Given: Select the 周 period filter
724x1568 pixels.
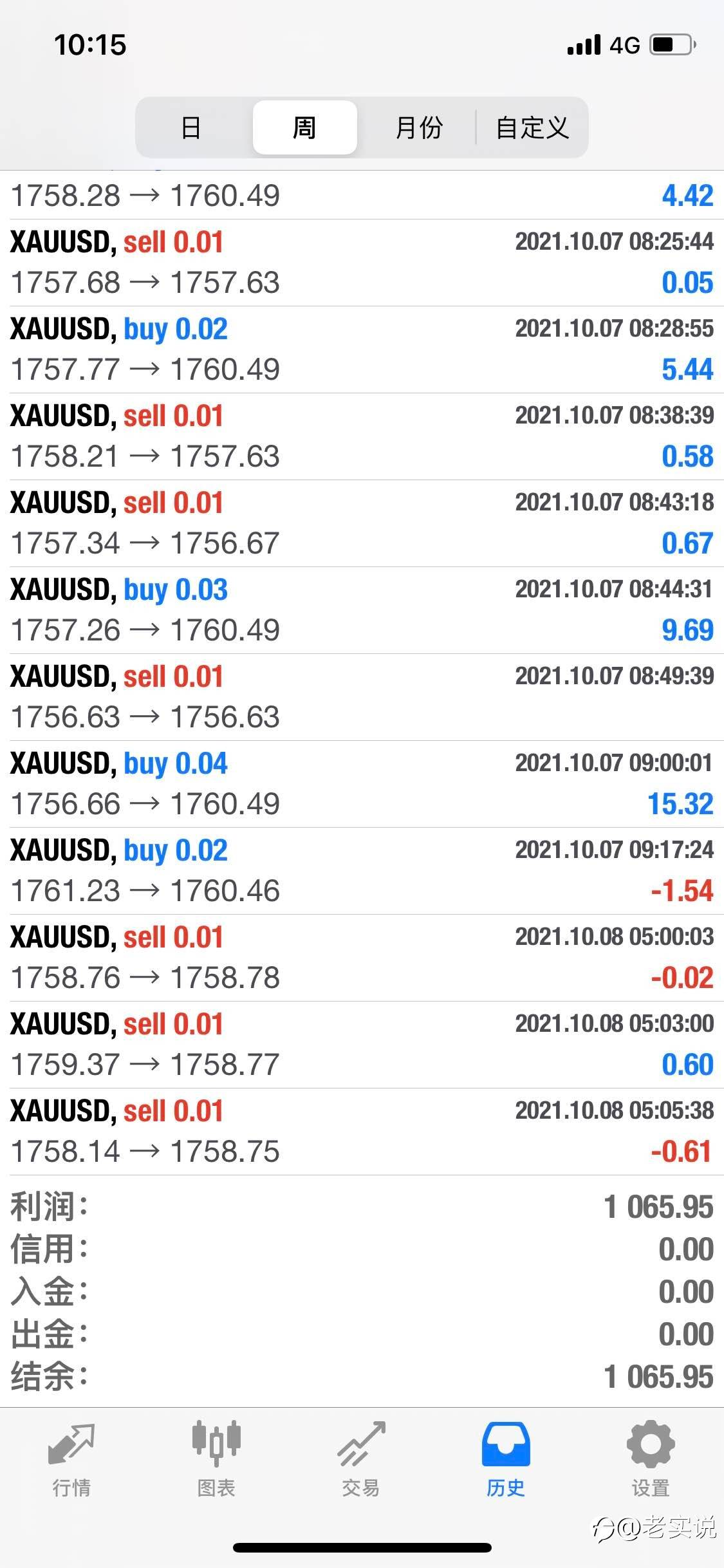Looking at the screenshot, I should [x=304, y=127].
